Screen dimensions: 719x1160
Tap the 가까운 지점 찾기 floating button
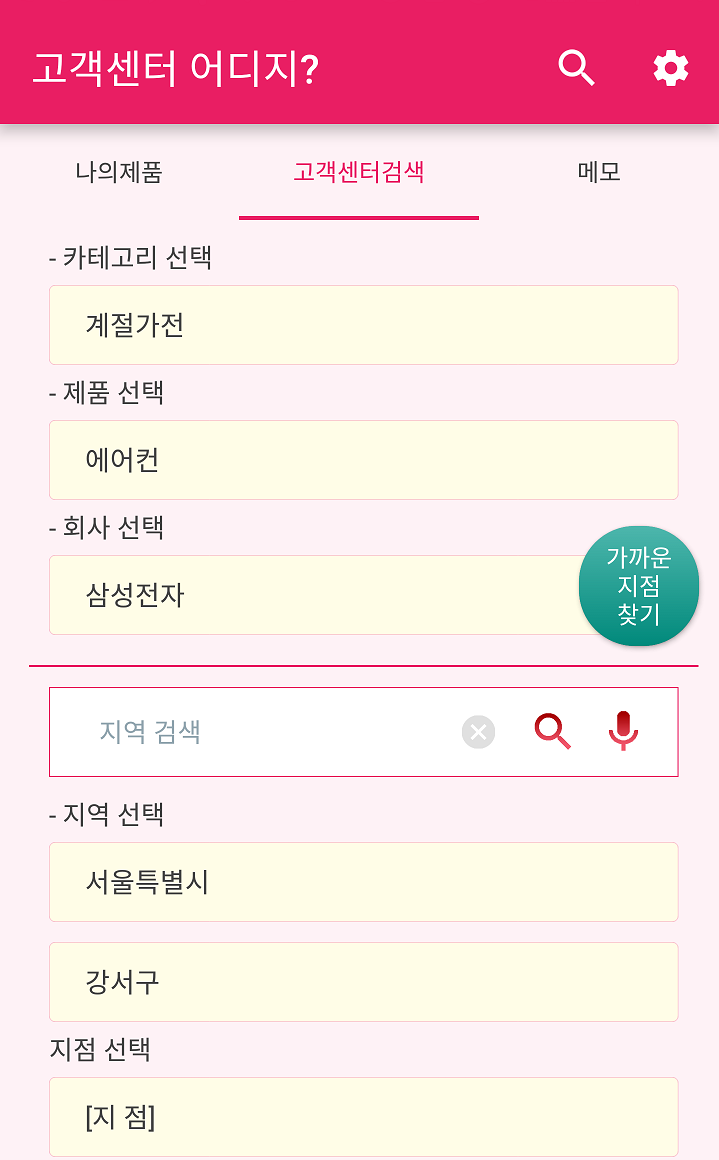(x=638, y=585)
